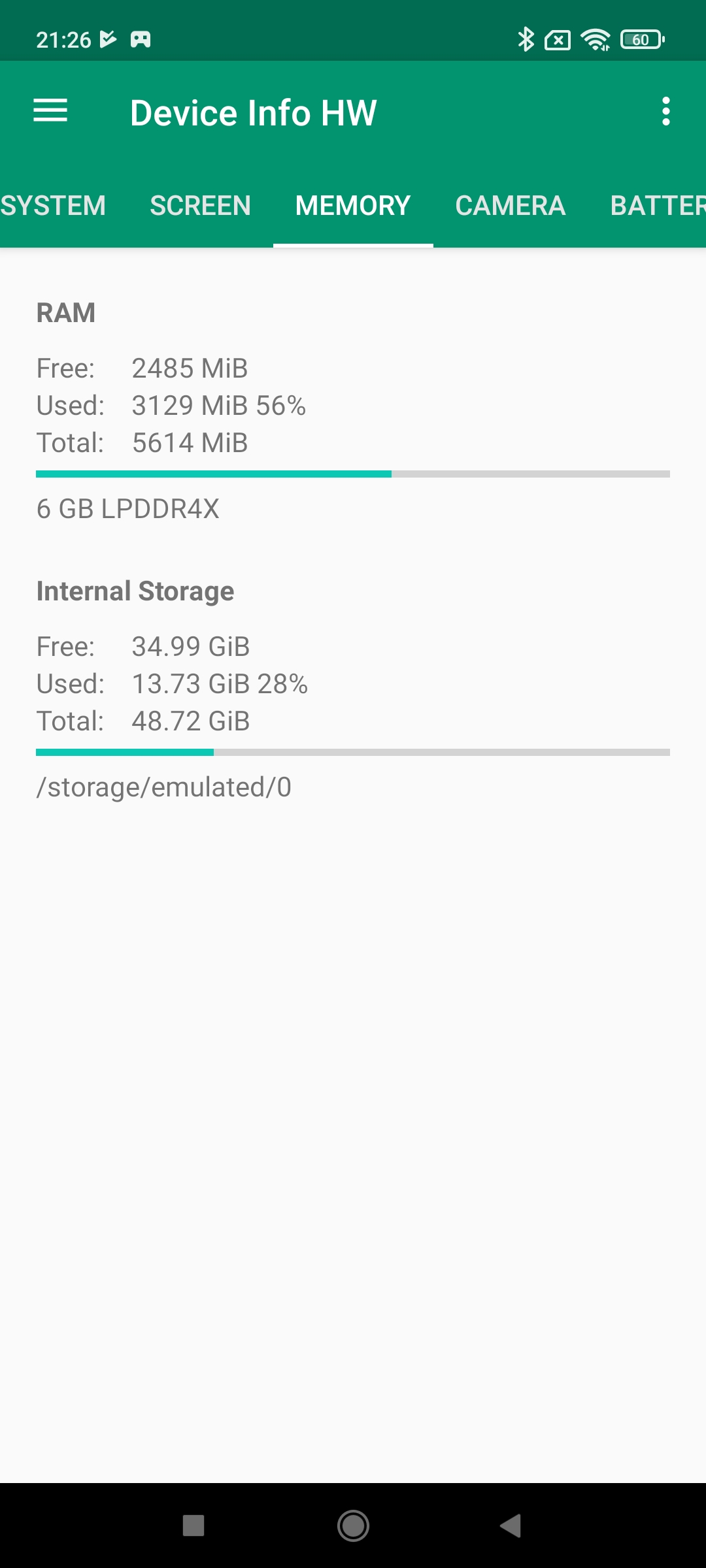The width and height of the screenshot is (706, 1568).
Task: Switch to the SYSTEM tab
Action: point(53,206)
